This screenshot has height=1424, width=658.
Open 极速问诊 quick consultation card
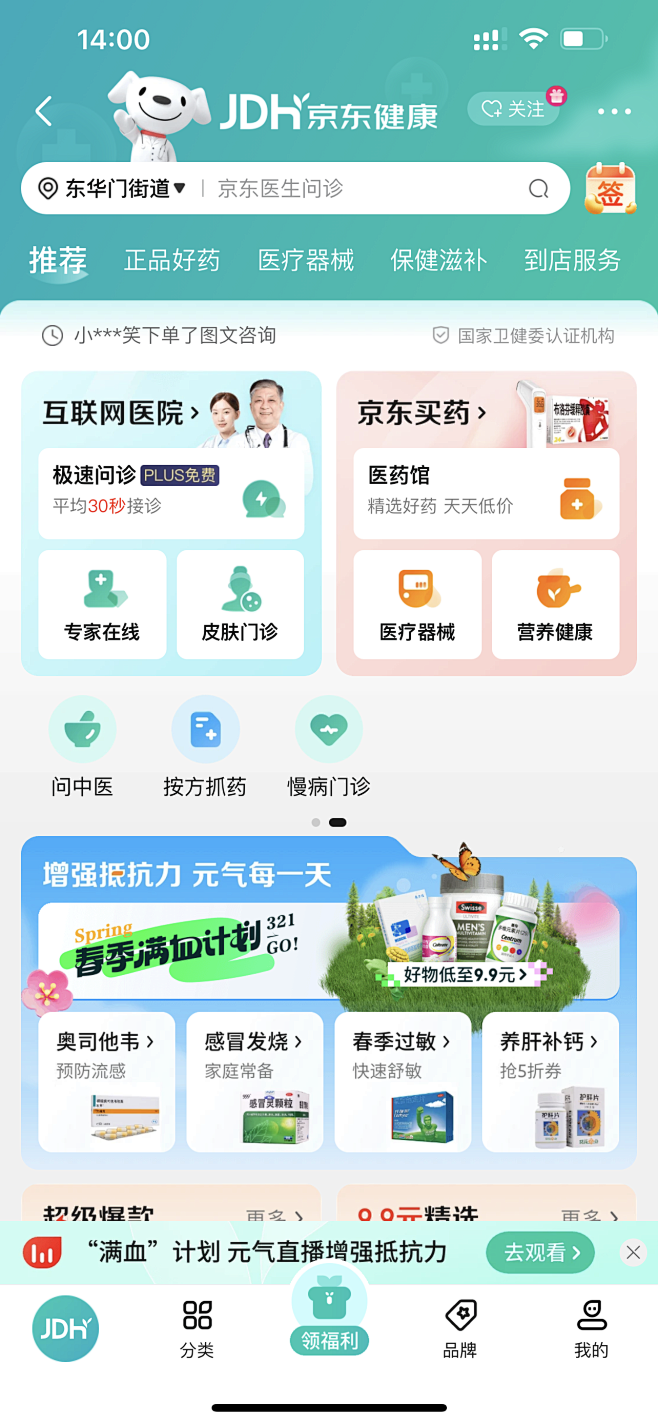click(x=171, y=492)
